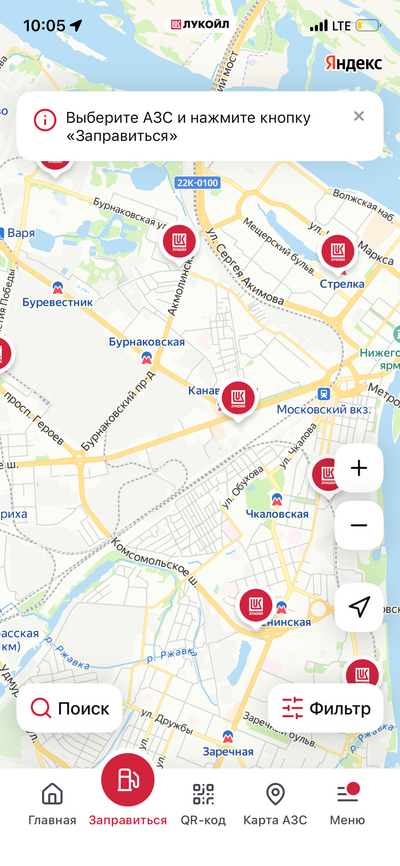Open the Фильтр options
The width and height of the screenshot is (400, 866).
(325, 708)
